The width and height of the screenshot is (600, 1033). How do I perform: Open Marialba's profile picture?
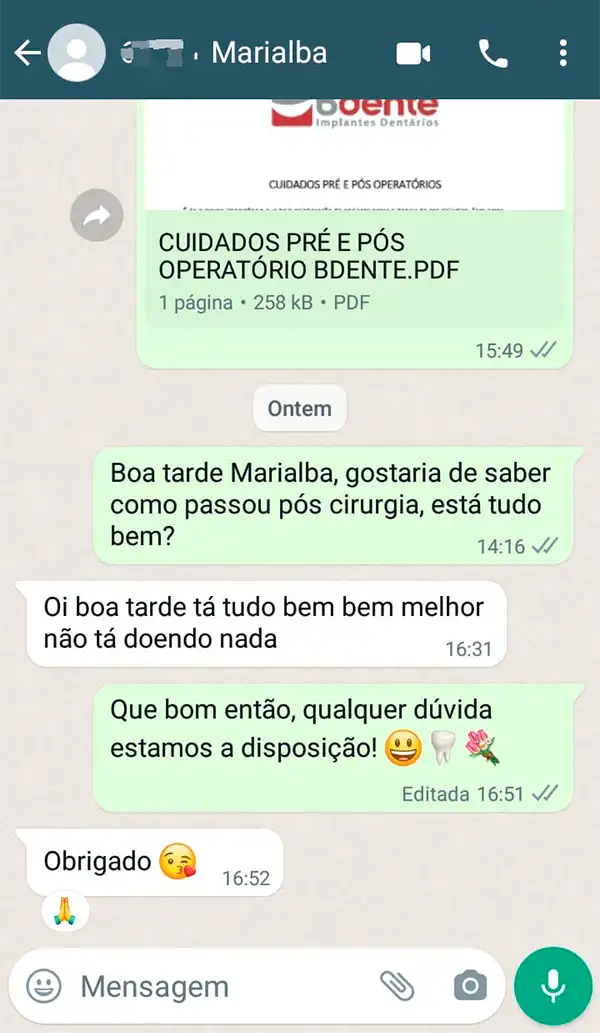click(77, 53)
